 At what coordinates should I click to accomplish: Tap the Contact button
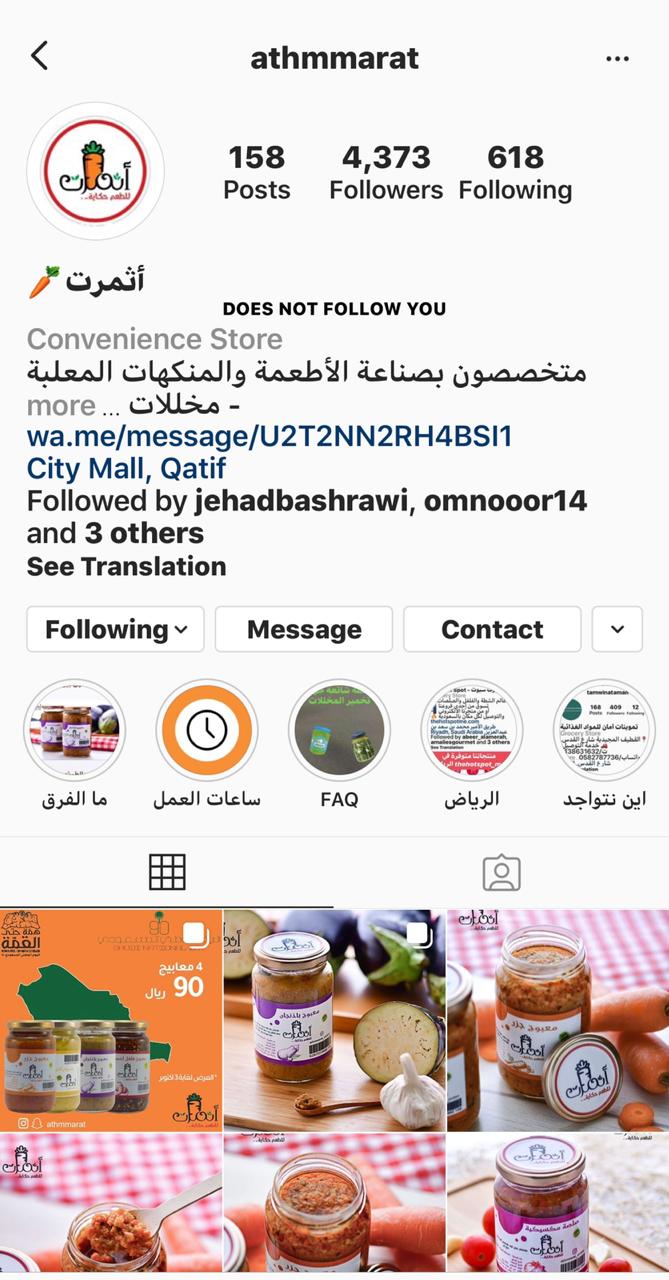pos(492,629)
